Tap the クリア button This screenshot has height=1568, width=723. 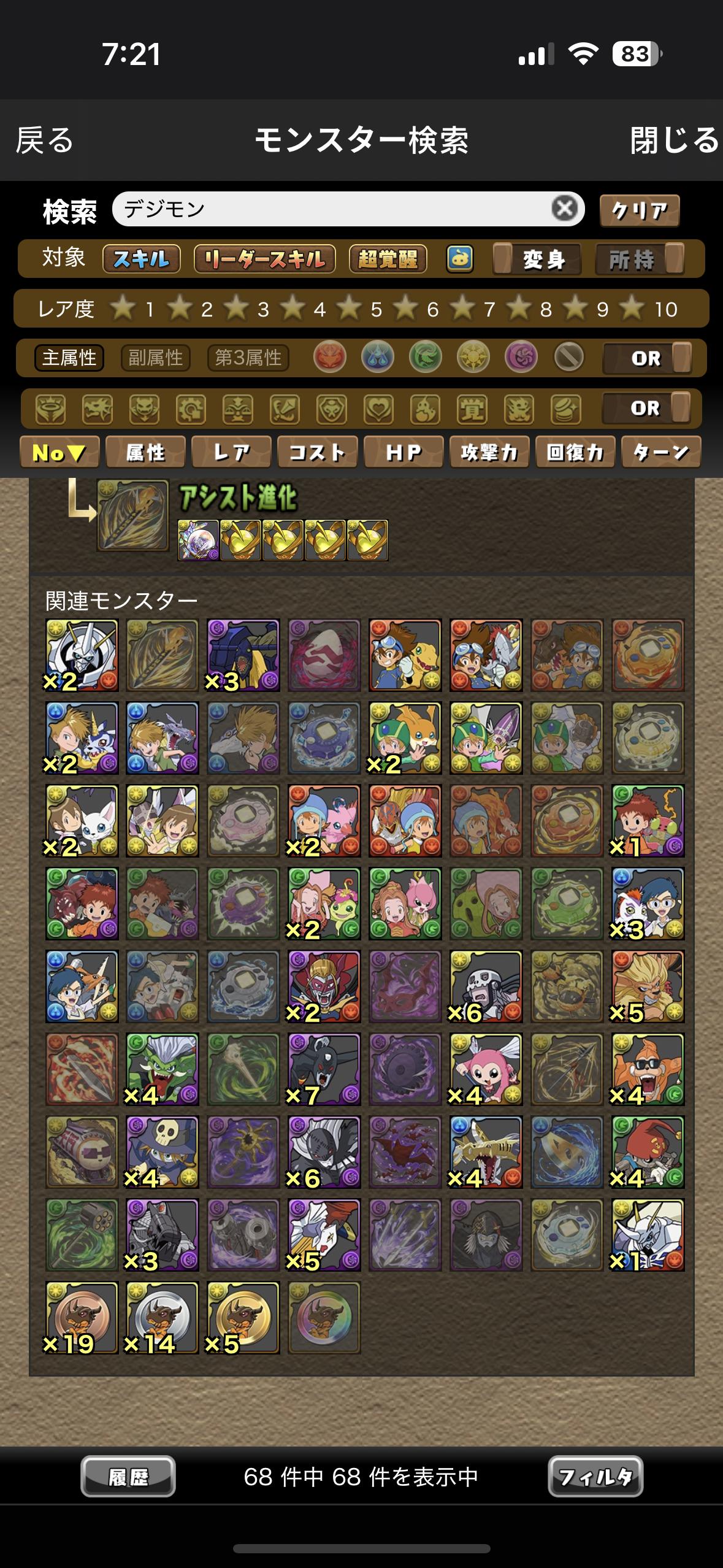[x=639, y=210]
